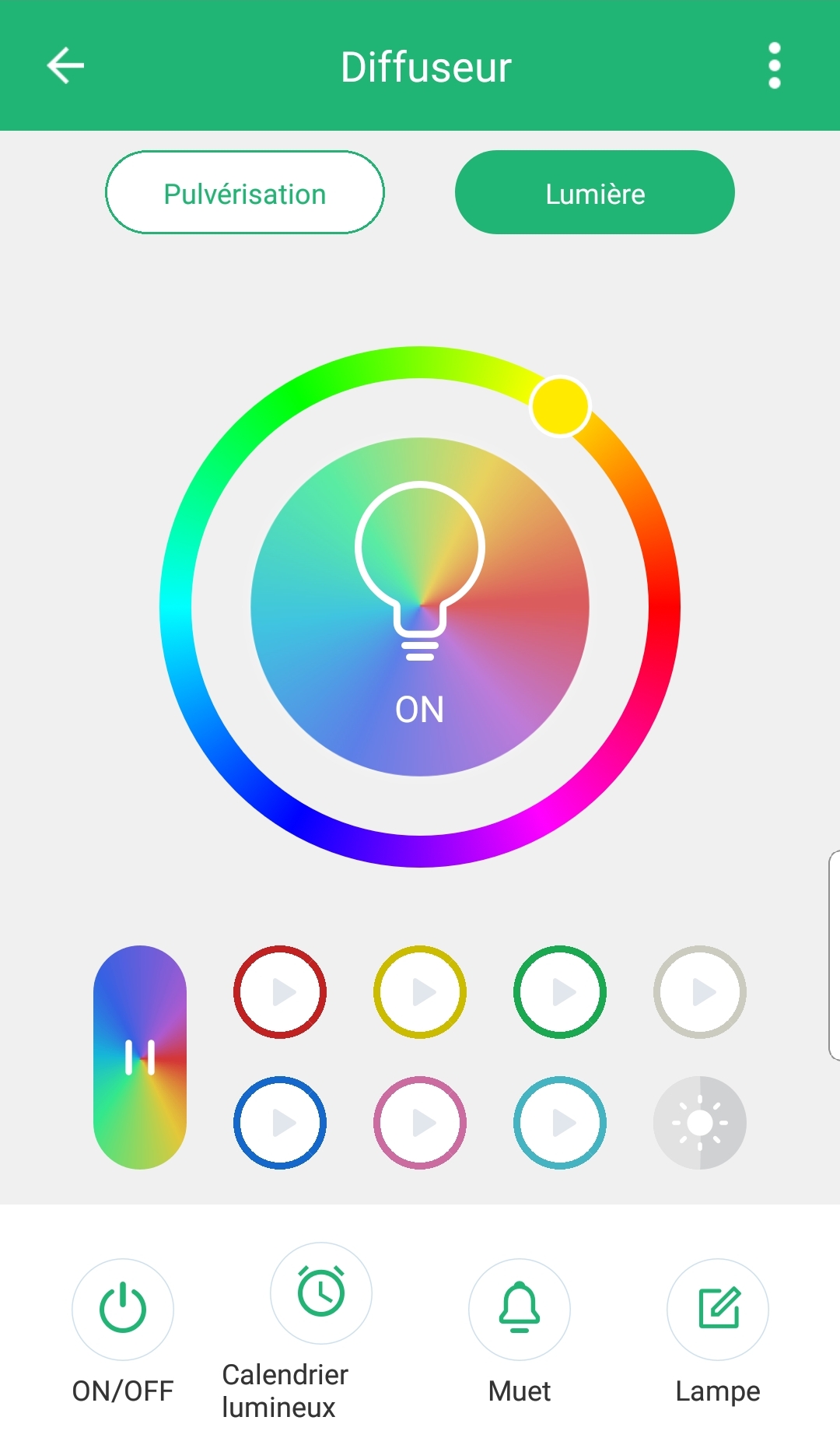
Task: Select the red color preset
Action: pos(280,992)
